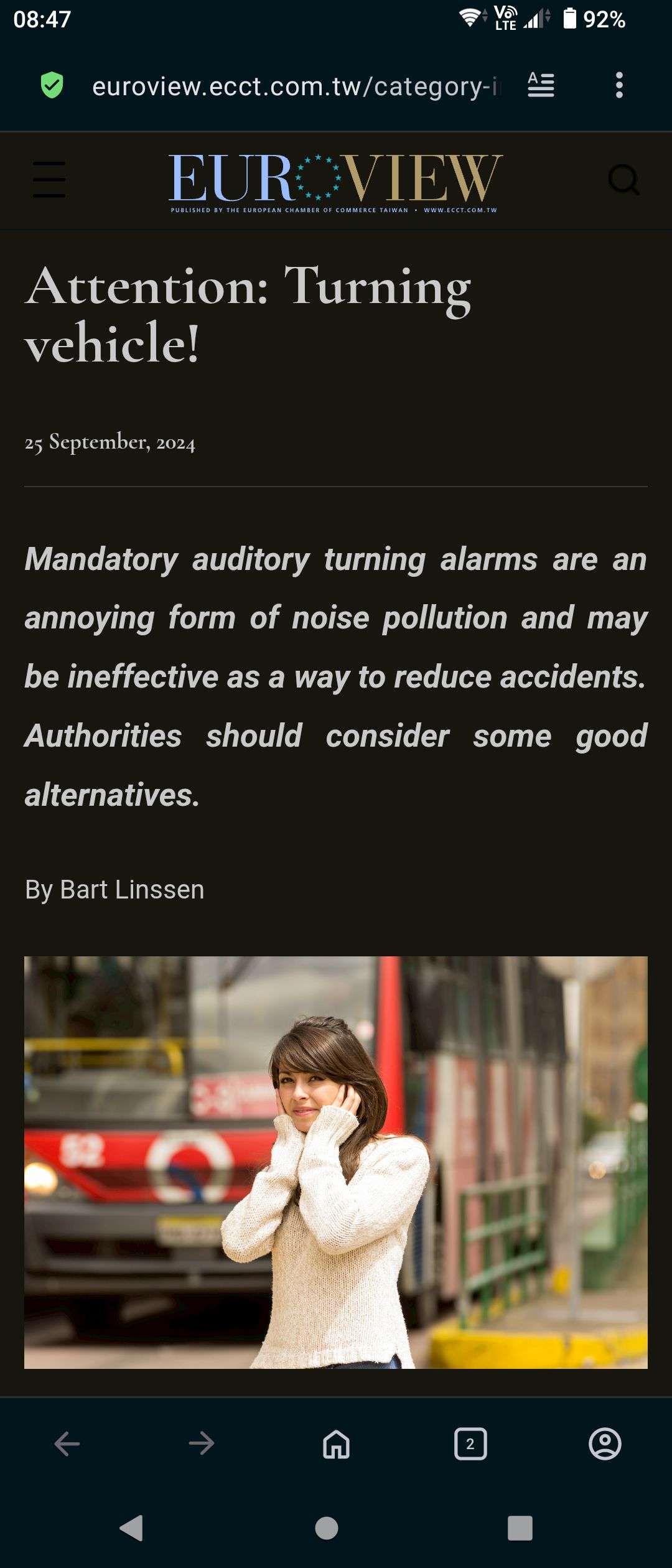Open the system recent apps view

(520, 1528)
